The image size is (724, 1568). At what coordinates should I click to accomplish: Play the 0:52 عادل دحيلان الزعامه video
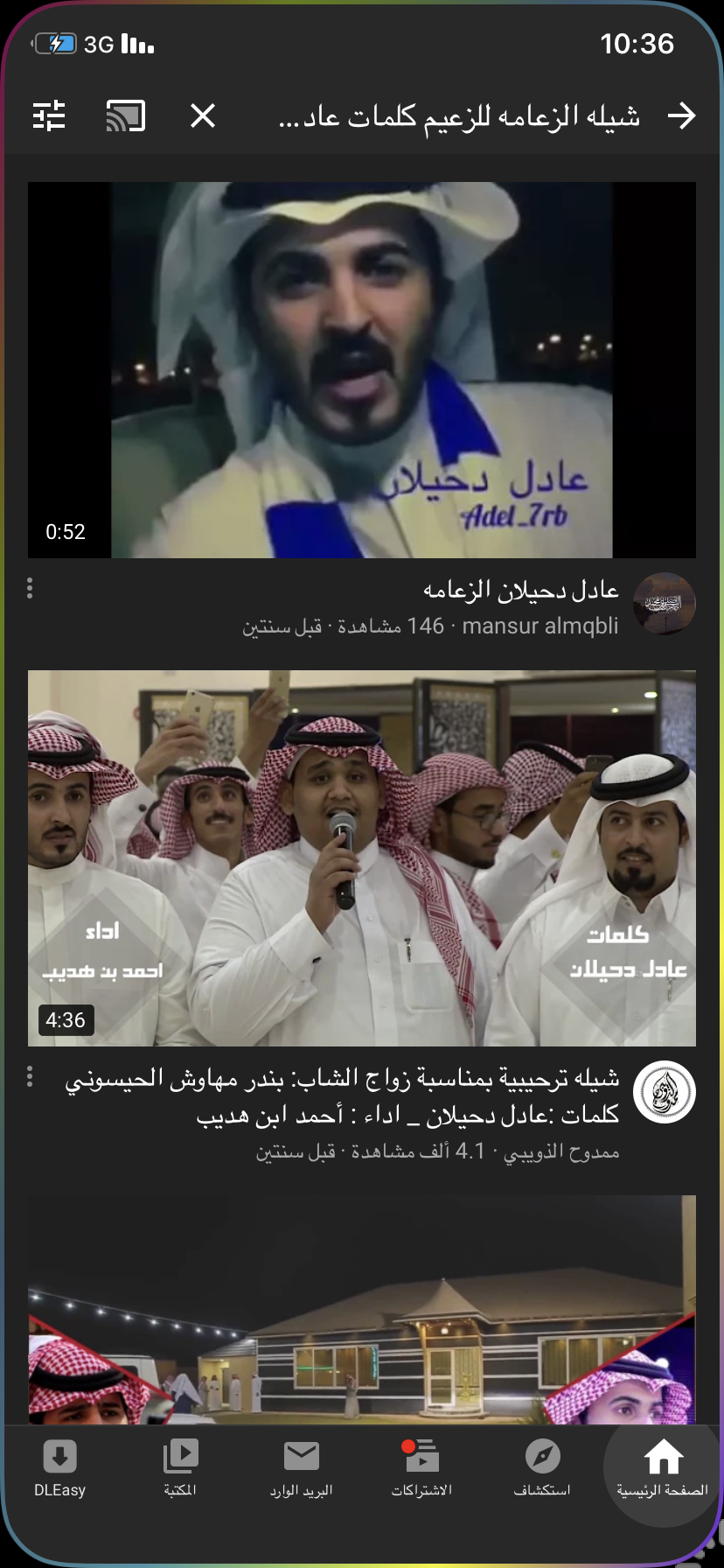click(x=362, y=369)
